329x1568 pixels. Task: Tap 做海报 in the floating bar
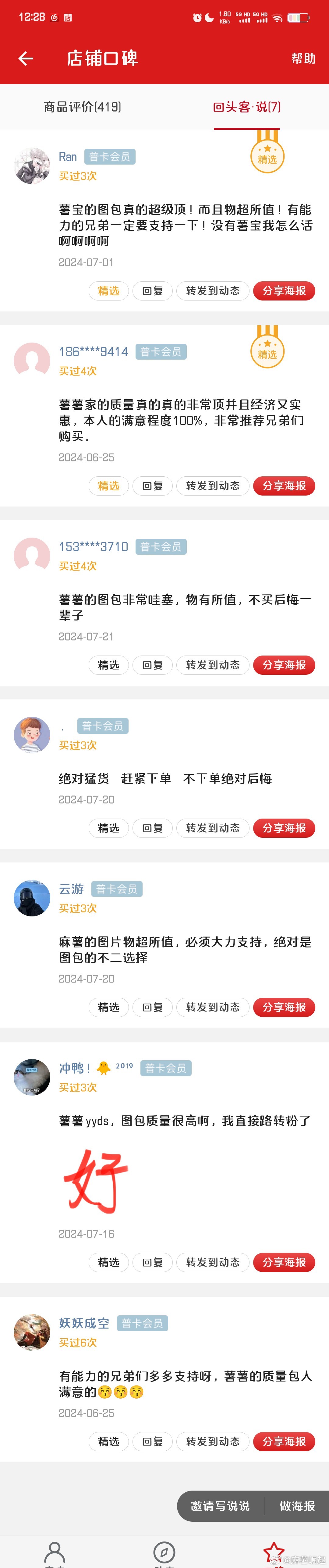(297, 1505)
